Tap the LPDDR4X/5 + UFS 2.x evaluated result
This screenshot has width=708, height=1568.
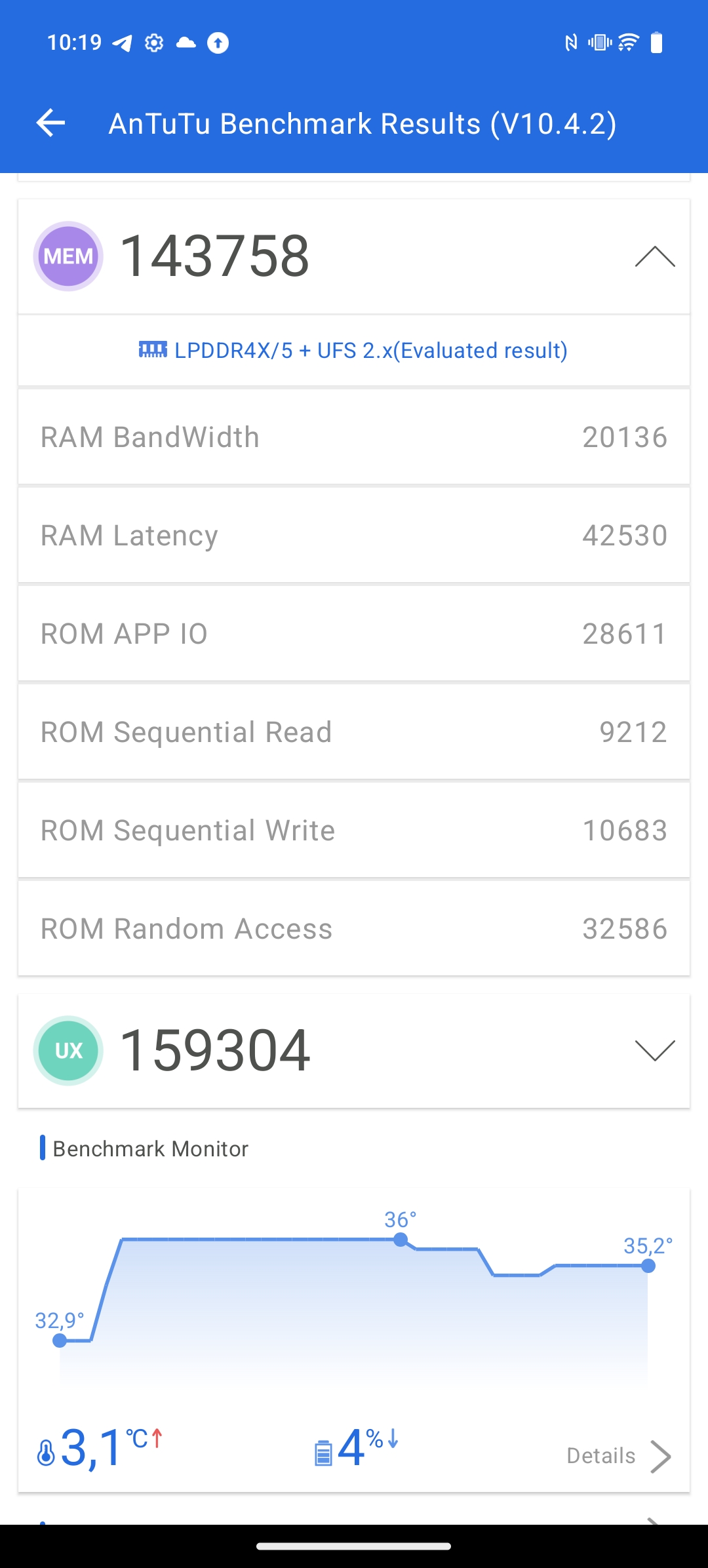pyautogui.click(x=353, y=350)
